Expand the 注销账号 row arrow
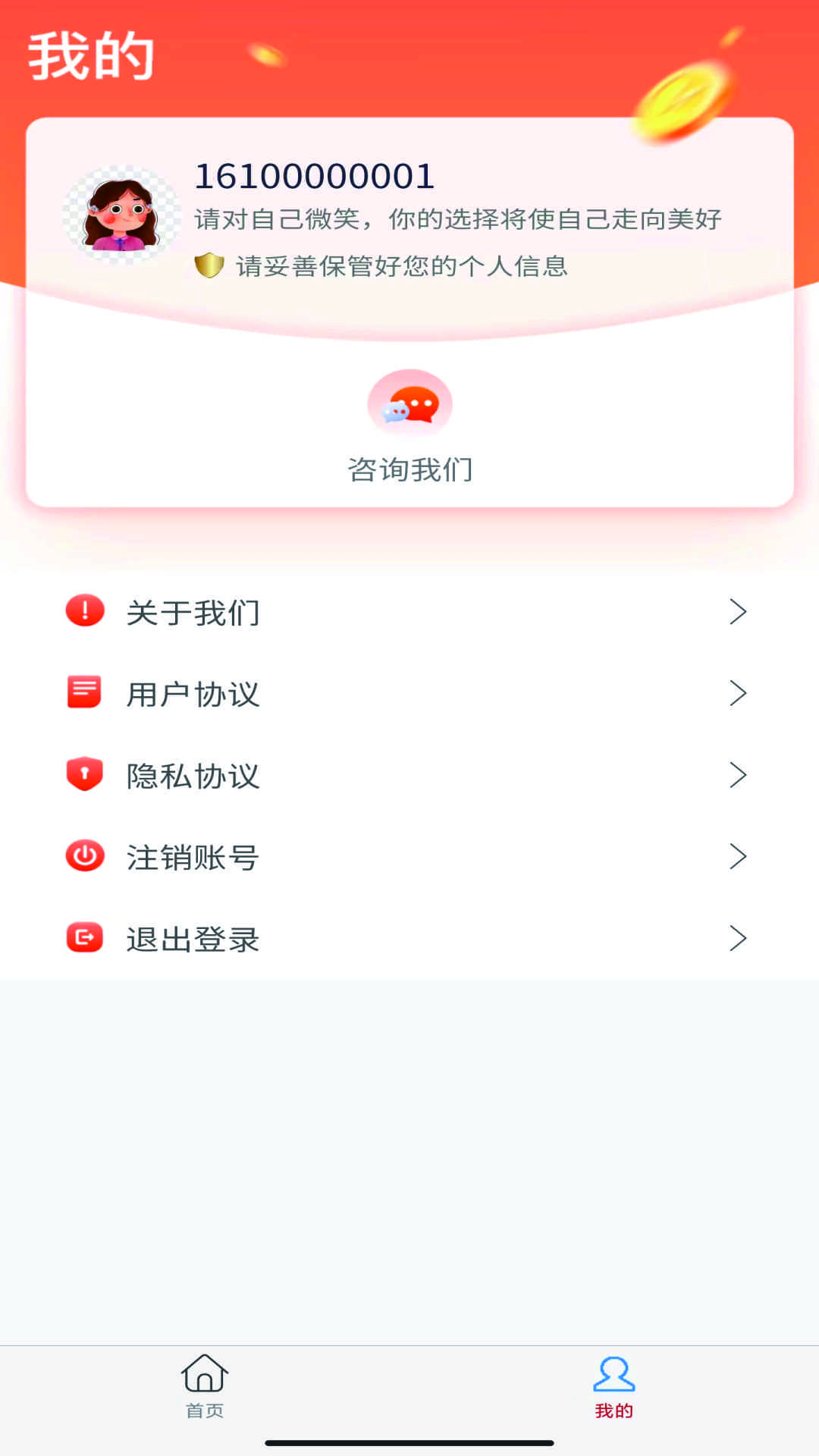This screenshot has height=1456, width=819. click(738, 857)
